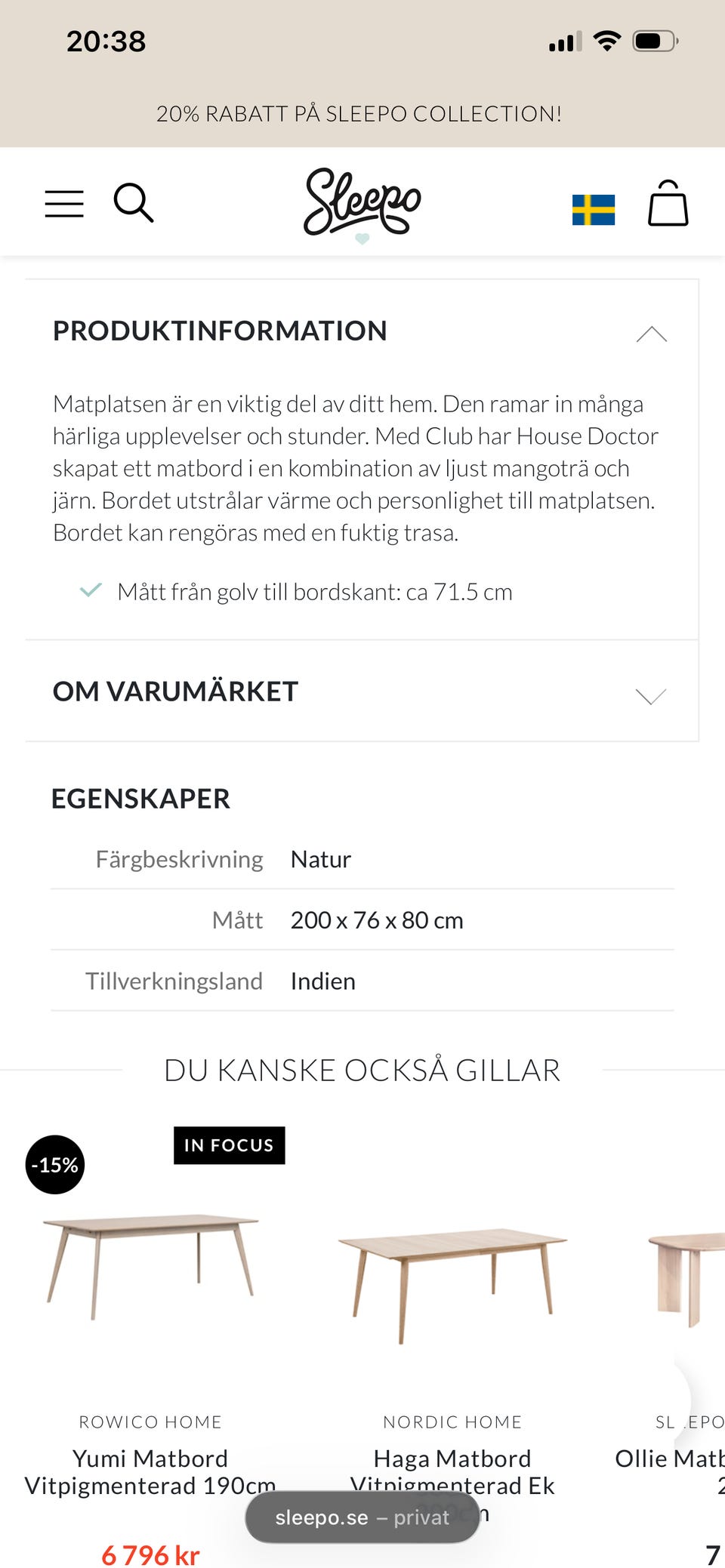
Task: Click the IN FOCUS badge
Action: click(229, 1145)
